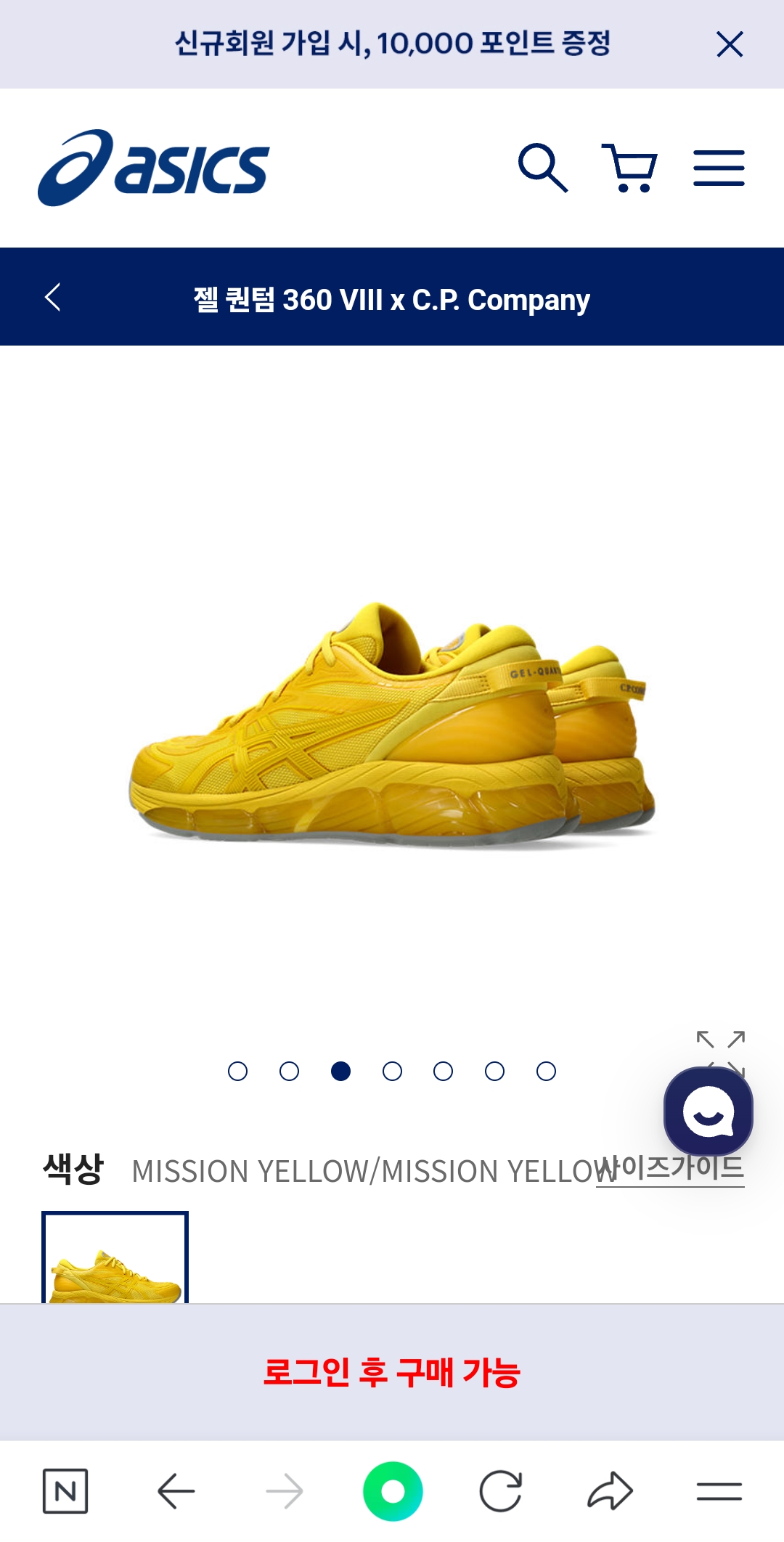Dismiss the new member points banner

point(730,44)
